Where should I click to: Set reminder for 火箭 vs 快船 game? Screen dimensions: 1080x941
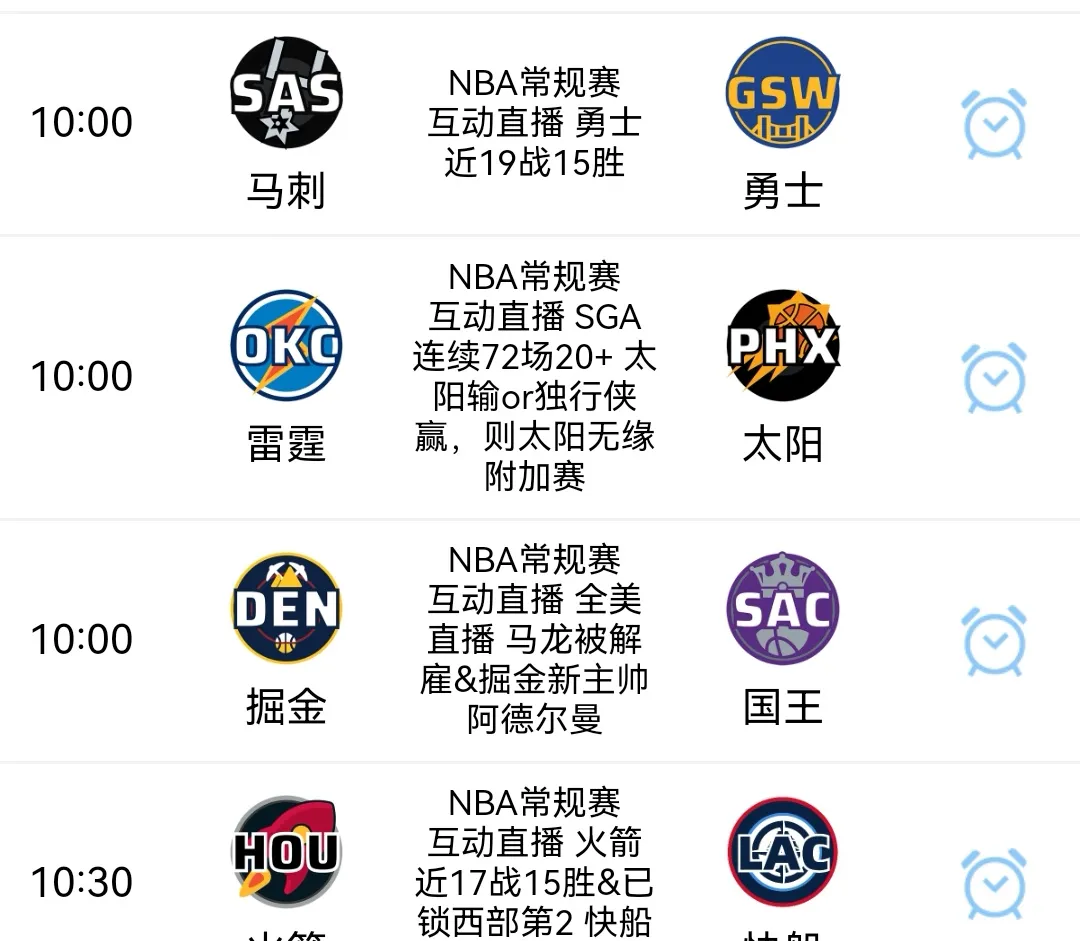pos(994,884)
